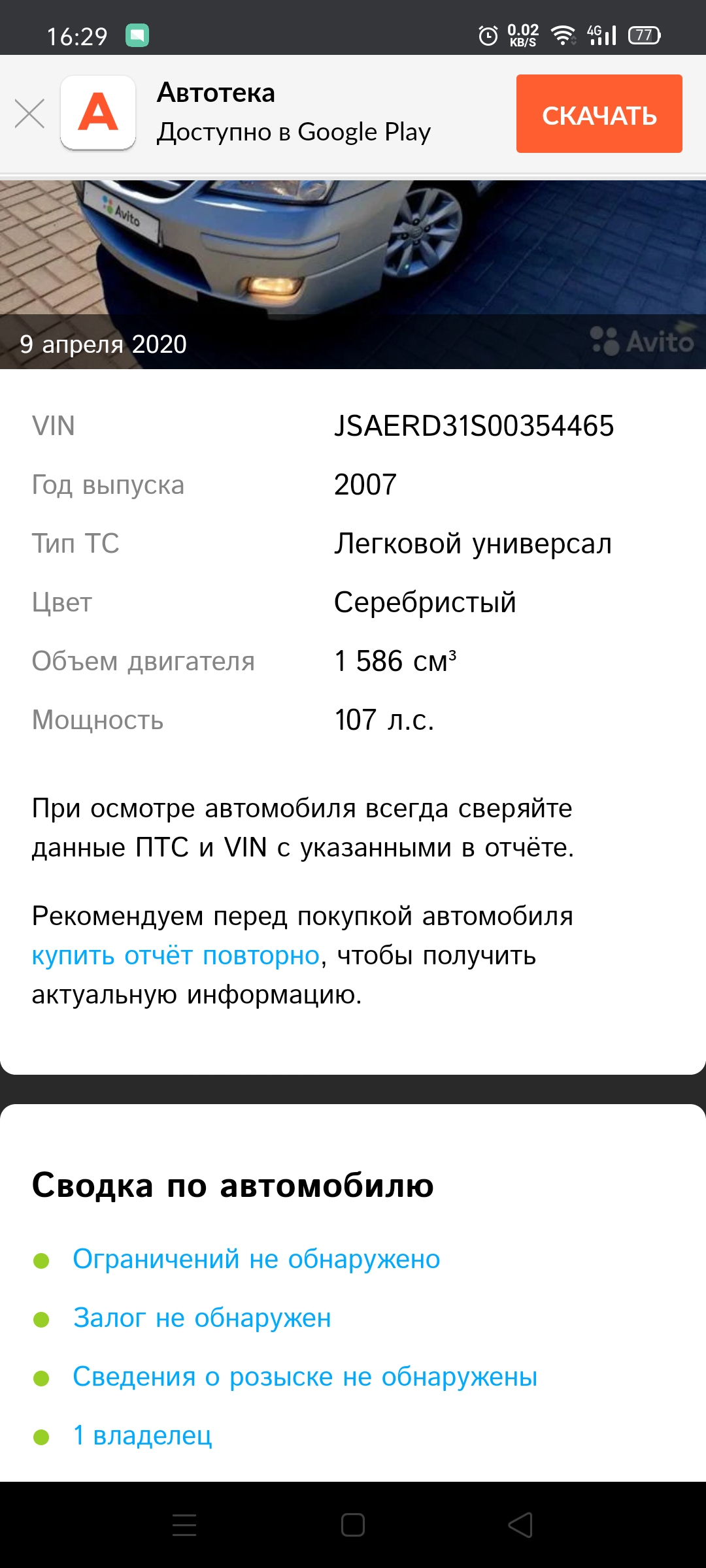The width and height of the screenshot is (706, 1568).
Task: Tap the СКАЧАТЬ download button
Action: pyautogui.click(x=599, y=114)
